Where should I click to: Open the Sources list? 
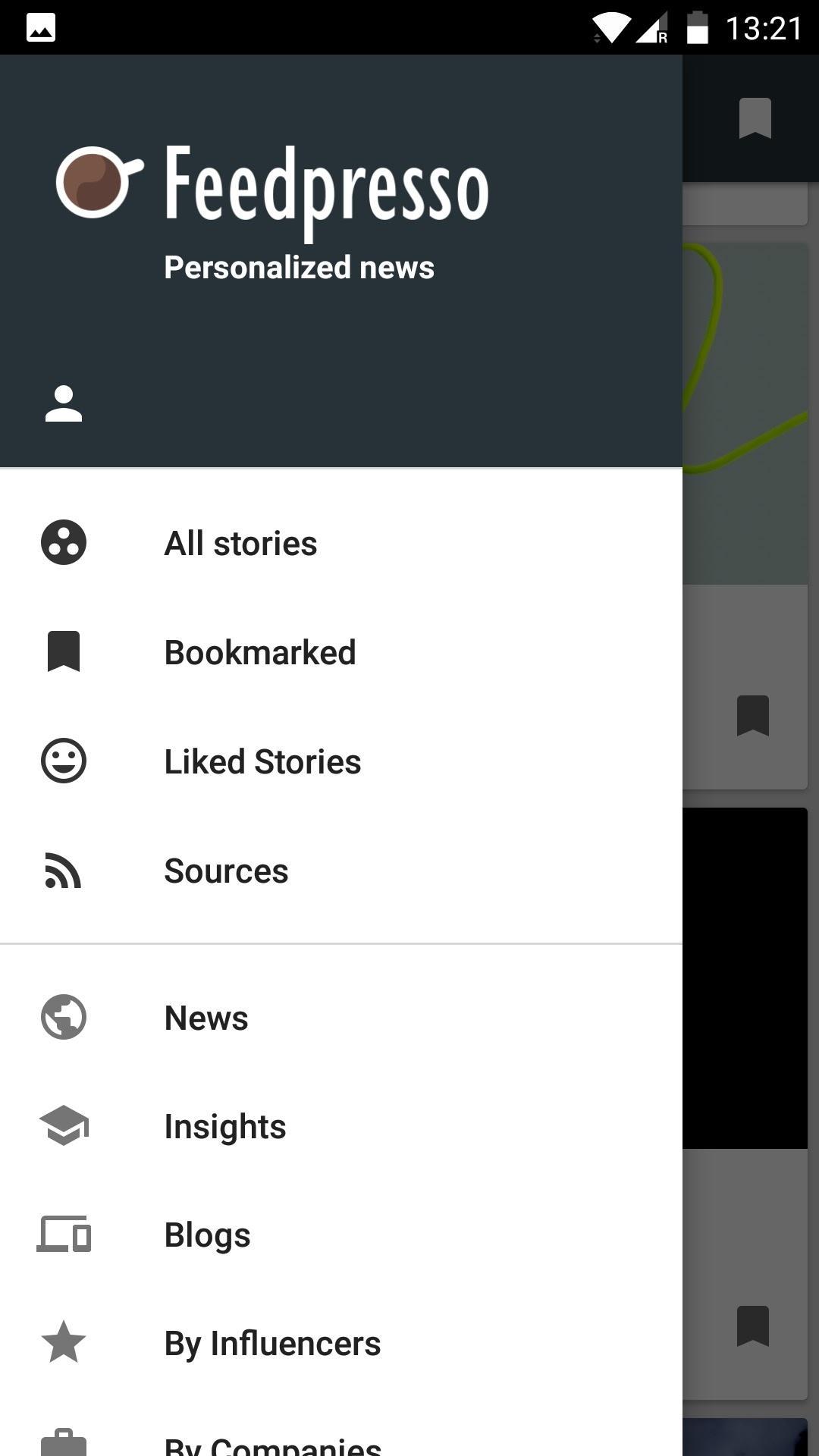(x=226, y=871)
